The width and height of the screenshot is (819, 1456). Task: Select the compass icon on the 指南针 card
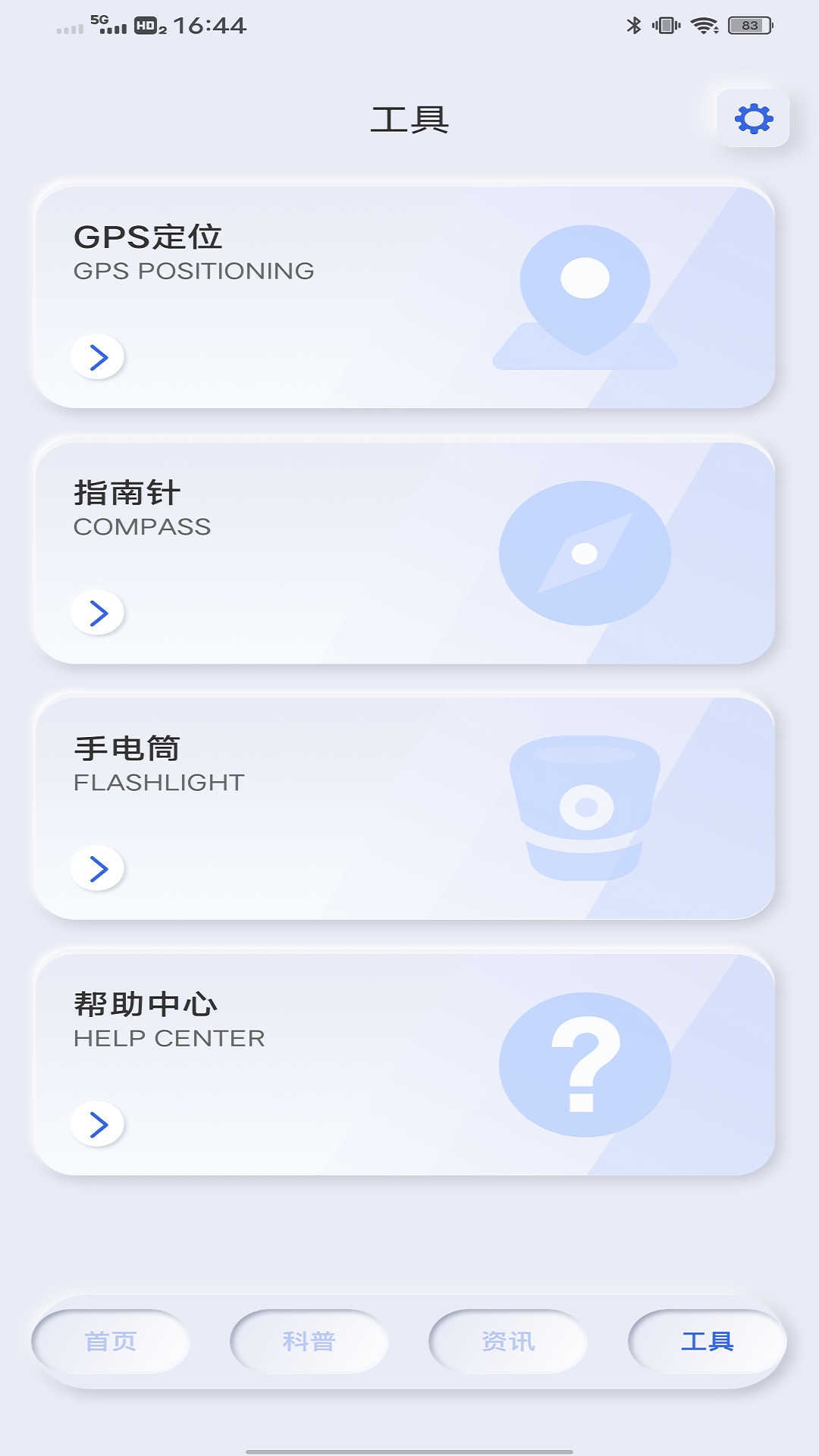point(584,552)
